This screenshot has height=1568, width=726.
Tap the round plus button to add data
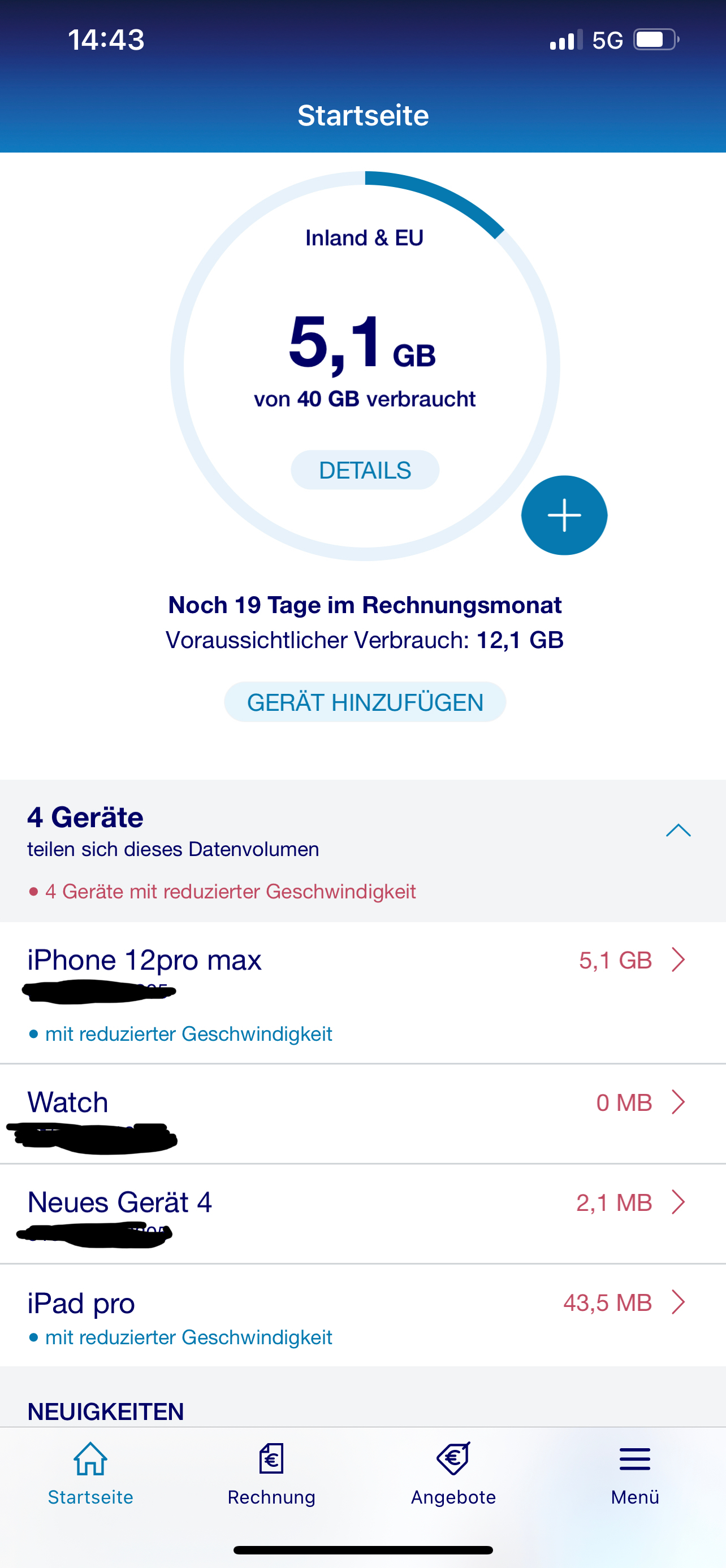click(564, 515)
